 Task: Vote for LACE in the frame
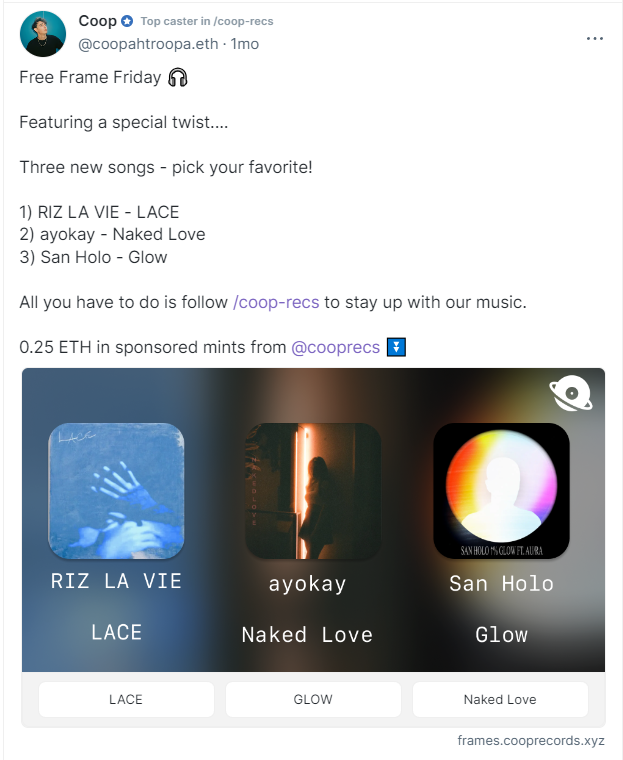(x=126, y=699)
